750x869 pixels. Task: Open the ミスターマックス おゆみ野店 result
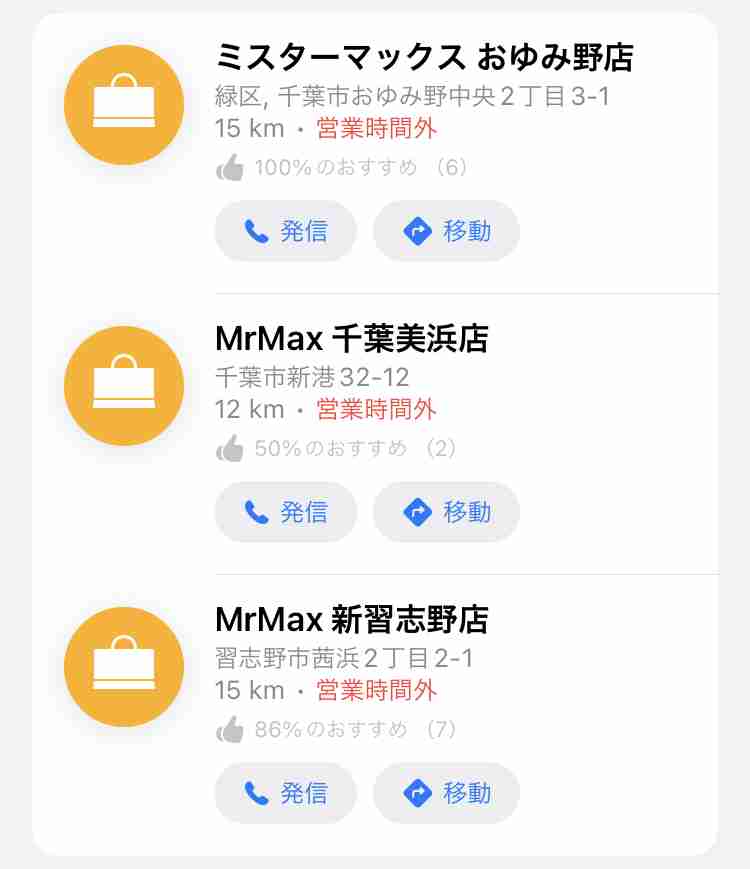(424, 58)
